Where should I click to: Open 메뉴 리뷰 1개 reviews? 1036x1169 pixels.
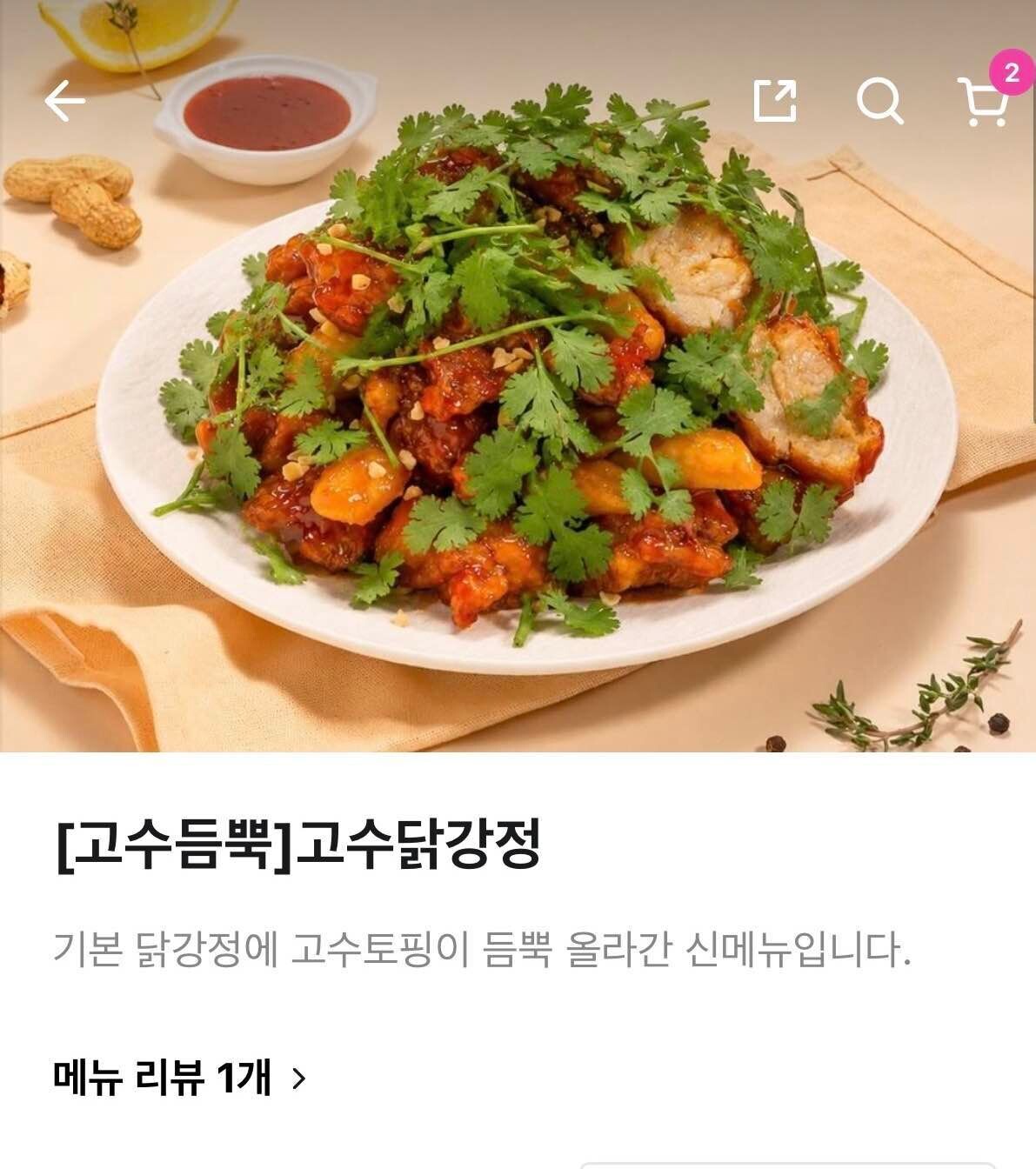180,1079
